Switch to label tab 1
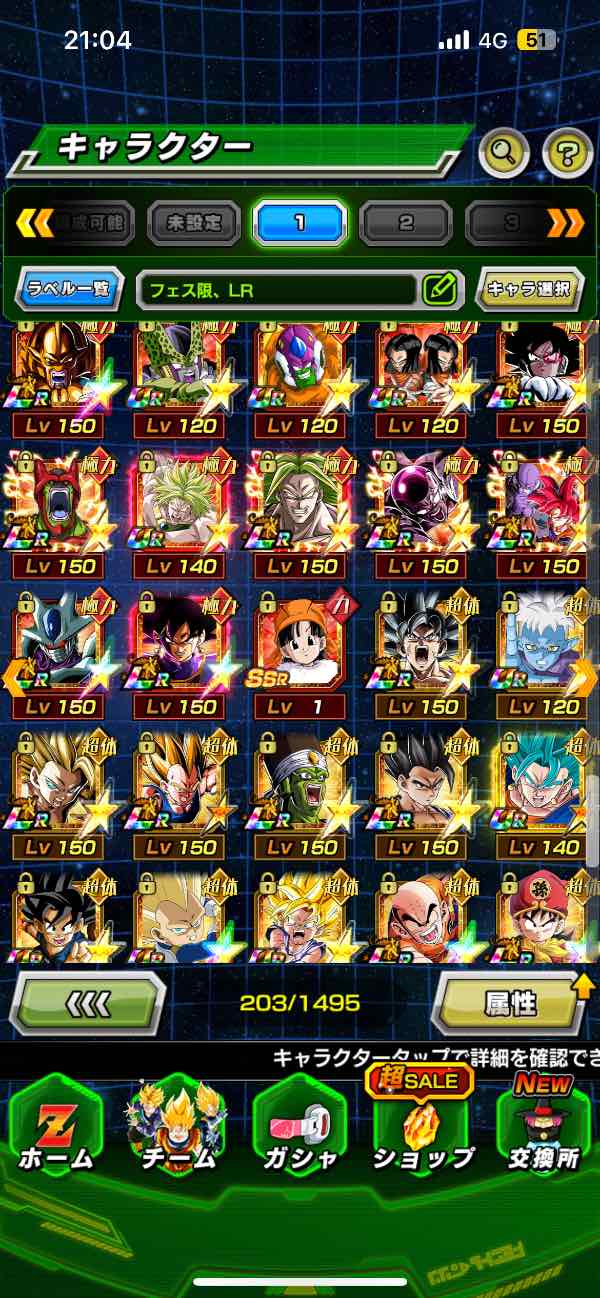 pyautogui.click(x=299, y=222)
